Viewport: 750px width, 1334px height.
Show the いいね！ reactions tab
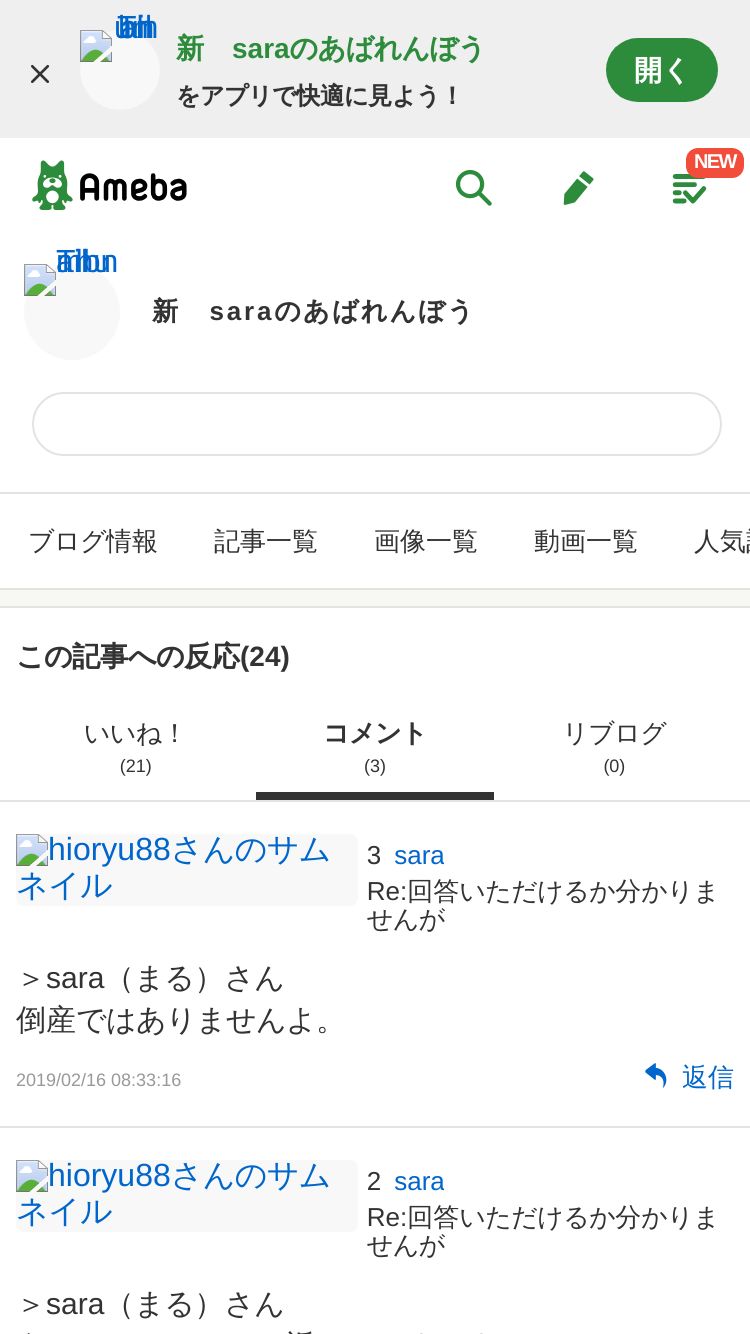136,746
